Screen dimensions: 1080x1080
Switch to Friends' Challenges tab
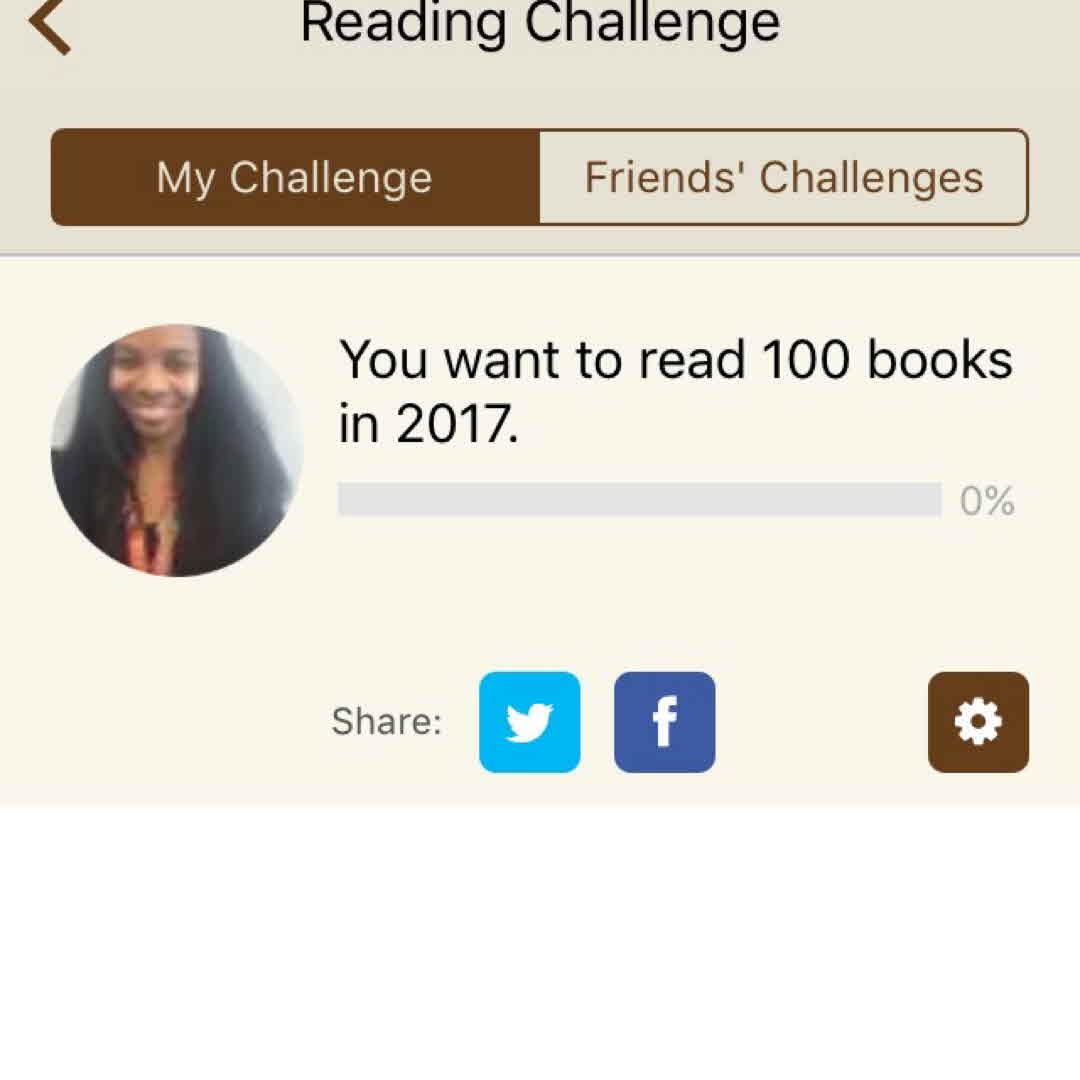tap(783, 177)
